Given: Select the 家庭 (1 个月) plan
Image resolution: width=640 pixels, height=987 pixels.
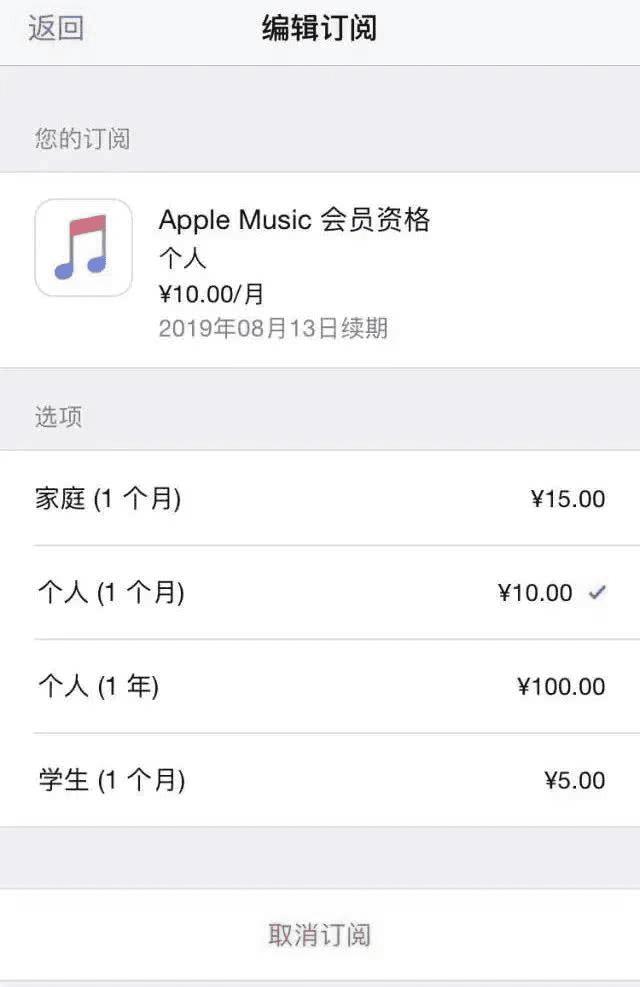Looking at the screenshot, I should 320,498.
